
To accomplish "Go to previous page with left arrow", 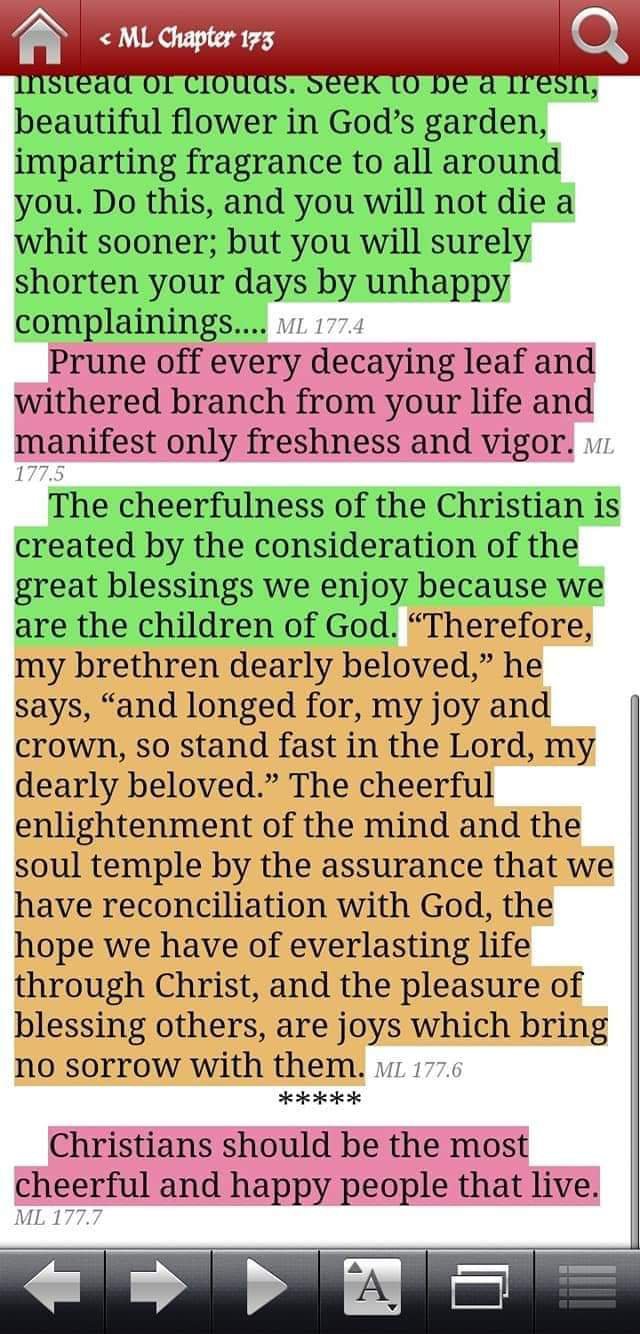I will [x=52, y=1289].
